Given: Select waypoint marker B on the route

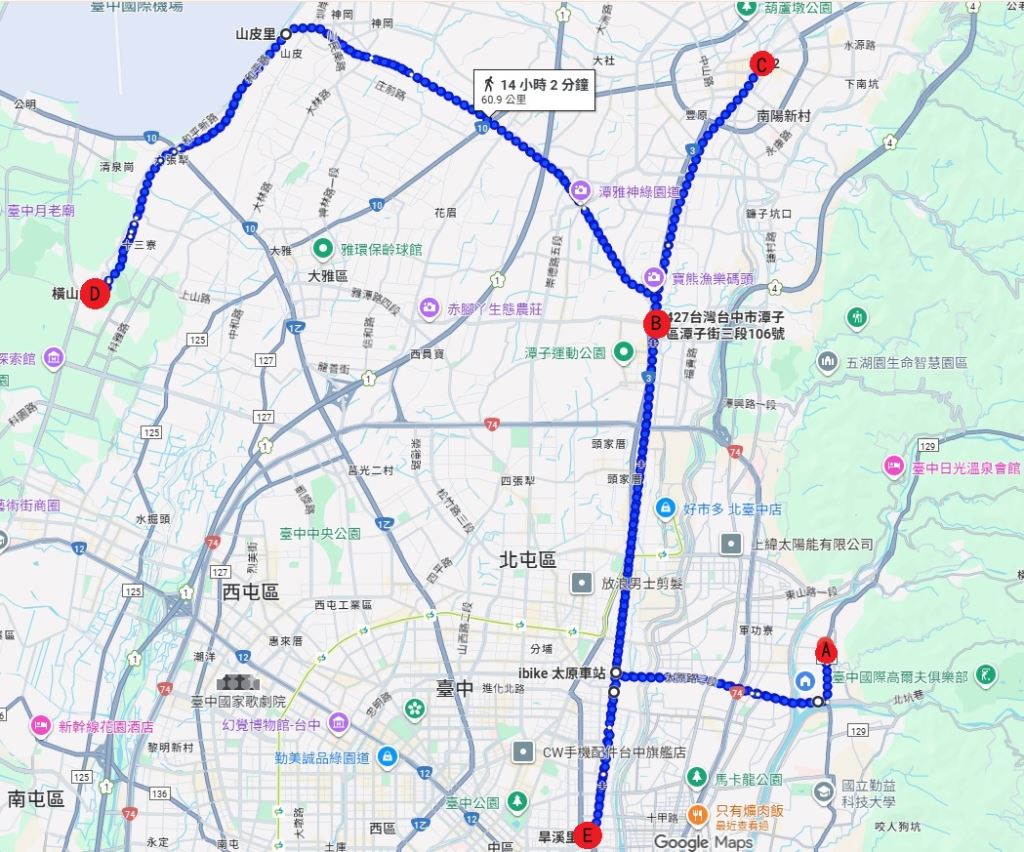Looking at the screenshot, I should tap(655, 323).
